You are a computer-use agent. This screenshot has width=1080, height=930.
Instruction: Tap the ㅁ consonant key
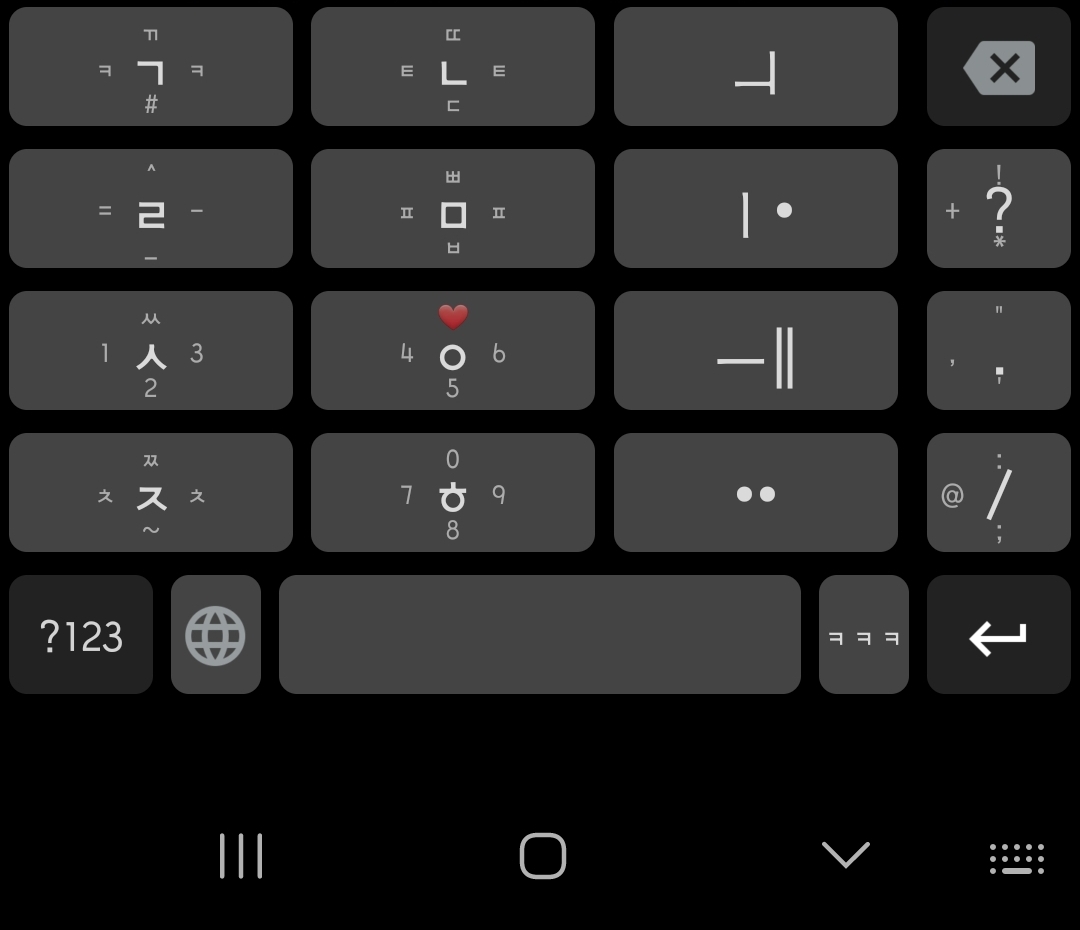click(453, 209)
